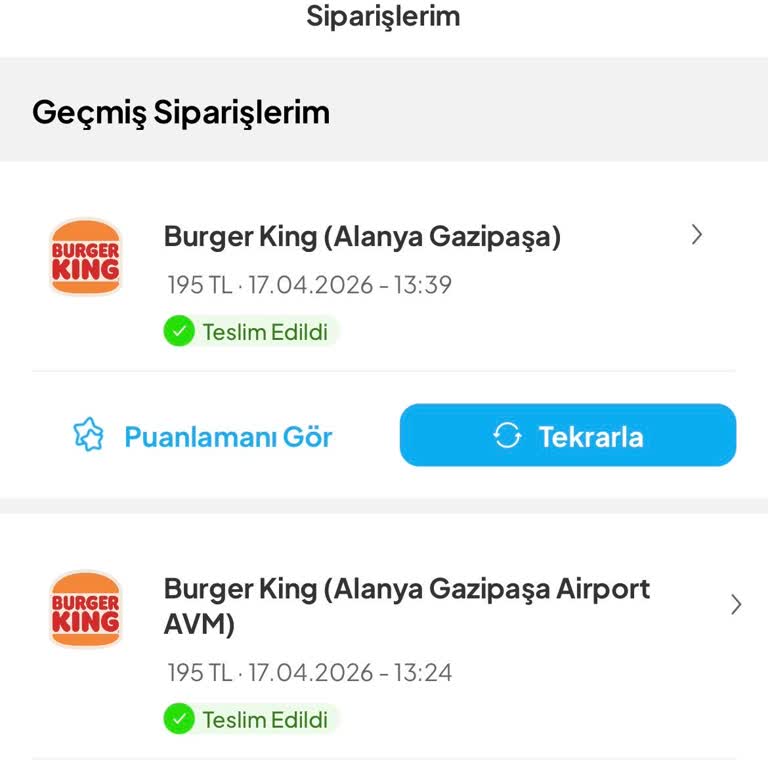Repeat the order with the Tekrarla button
This screenshot has width=768, height=768.
coord(568,436)
